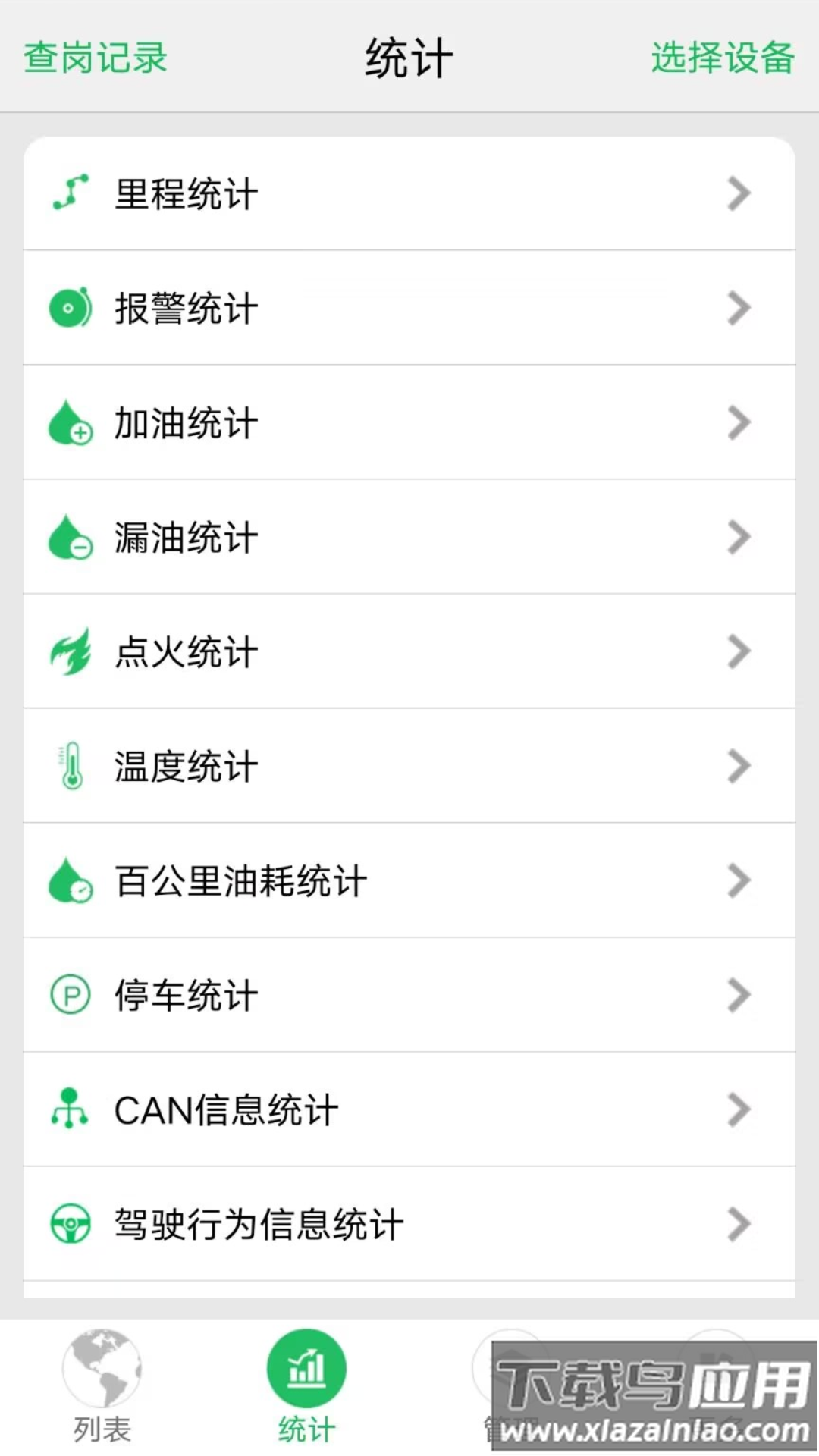The image size is (819, 1456).
Task: Open 查岗记录 from the top bar
Action: (x=94, y=59)
